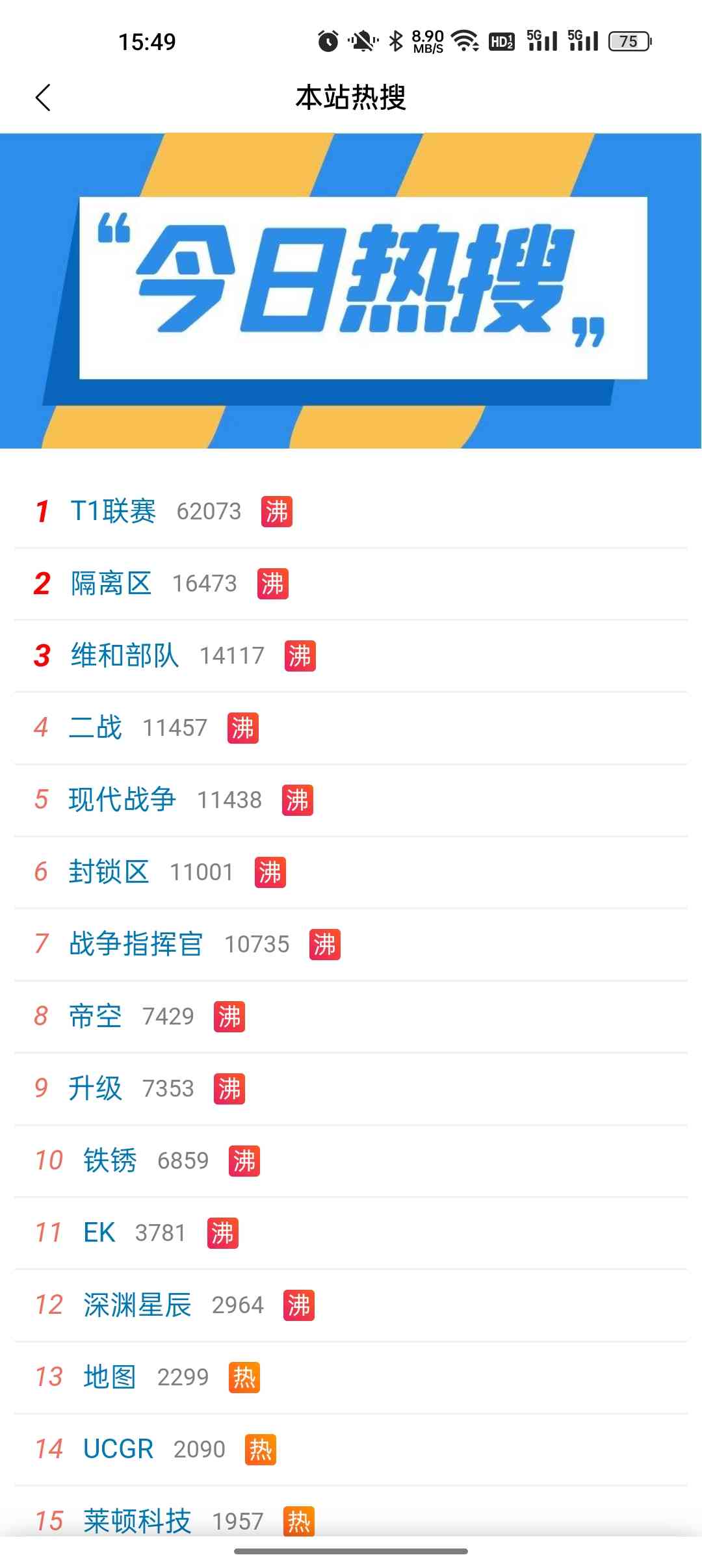Open hot search EK
This screenshot has height=1568, width=702.
99,1233
